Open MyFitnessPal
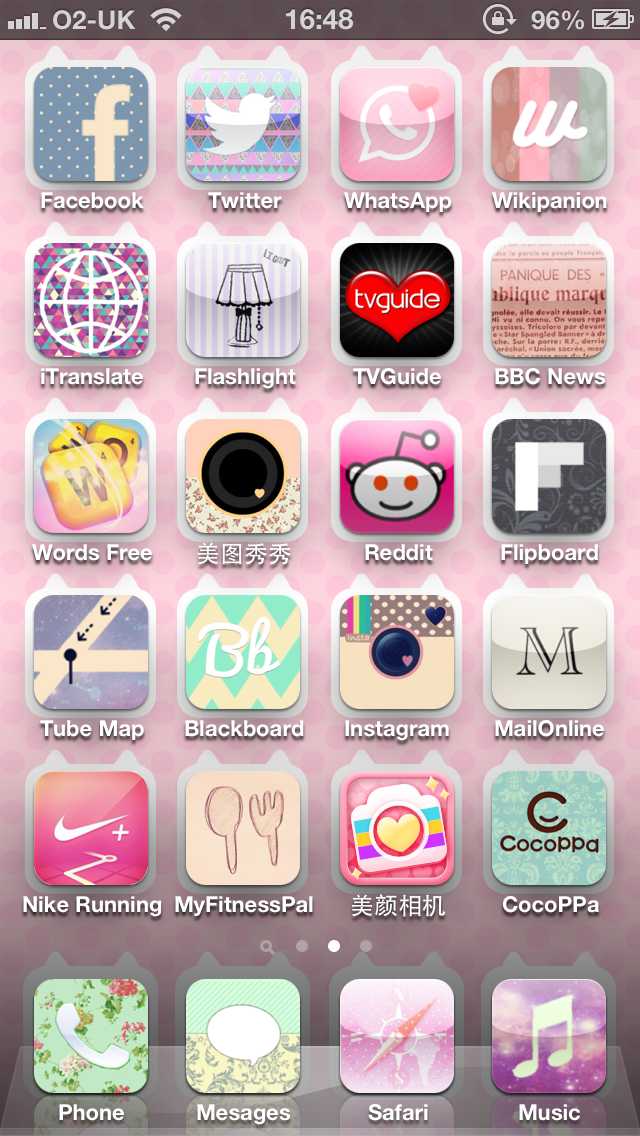The image size is (640, 1136). point(244,828)
